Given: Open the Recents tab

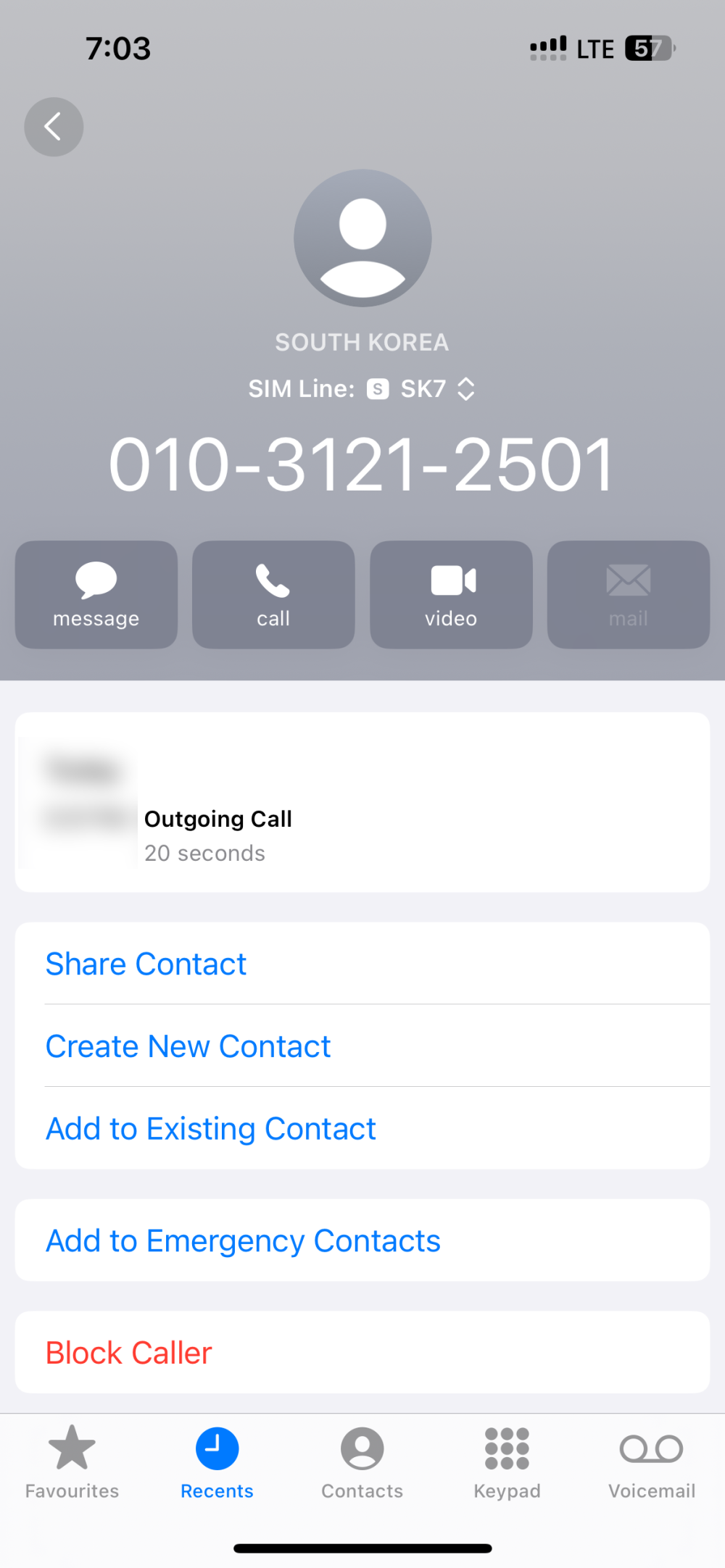Looking at the screenshot, I should [217, 1461].
